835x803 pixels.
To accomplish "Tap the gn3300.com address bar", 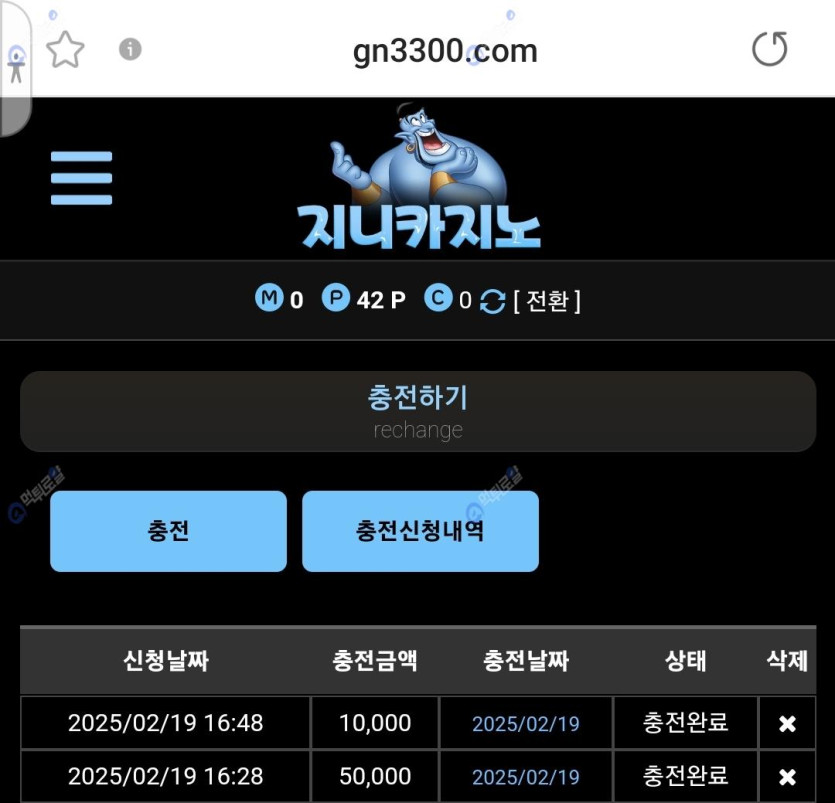I will pyautogui.click(x=445, y=51).
